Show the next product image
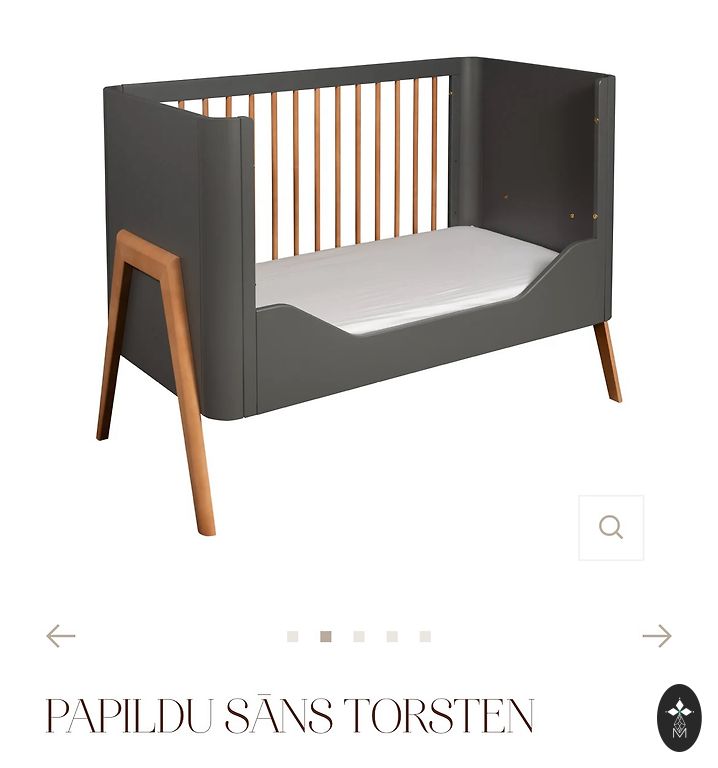Screen dimensions: 718x768 tap(657, 636)
